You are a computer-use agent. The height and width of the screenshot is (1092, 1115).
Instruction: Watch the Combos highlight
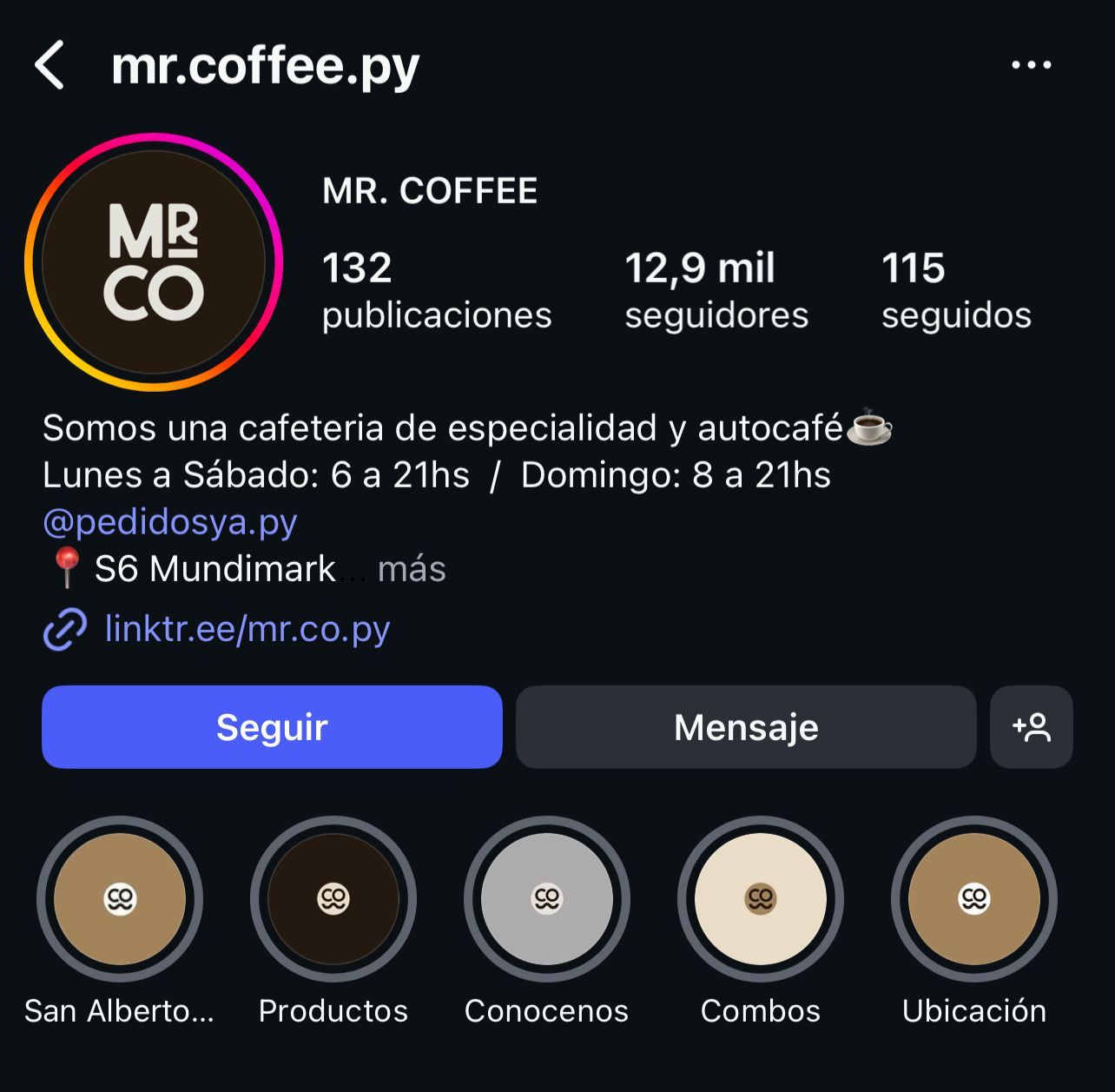point(761,899)
